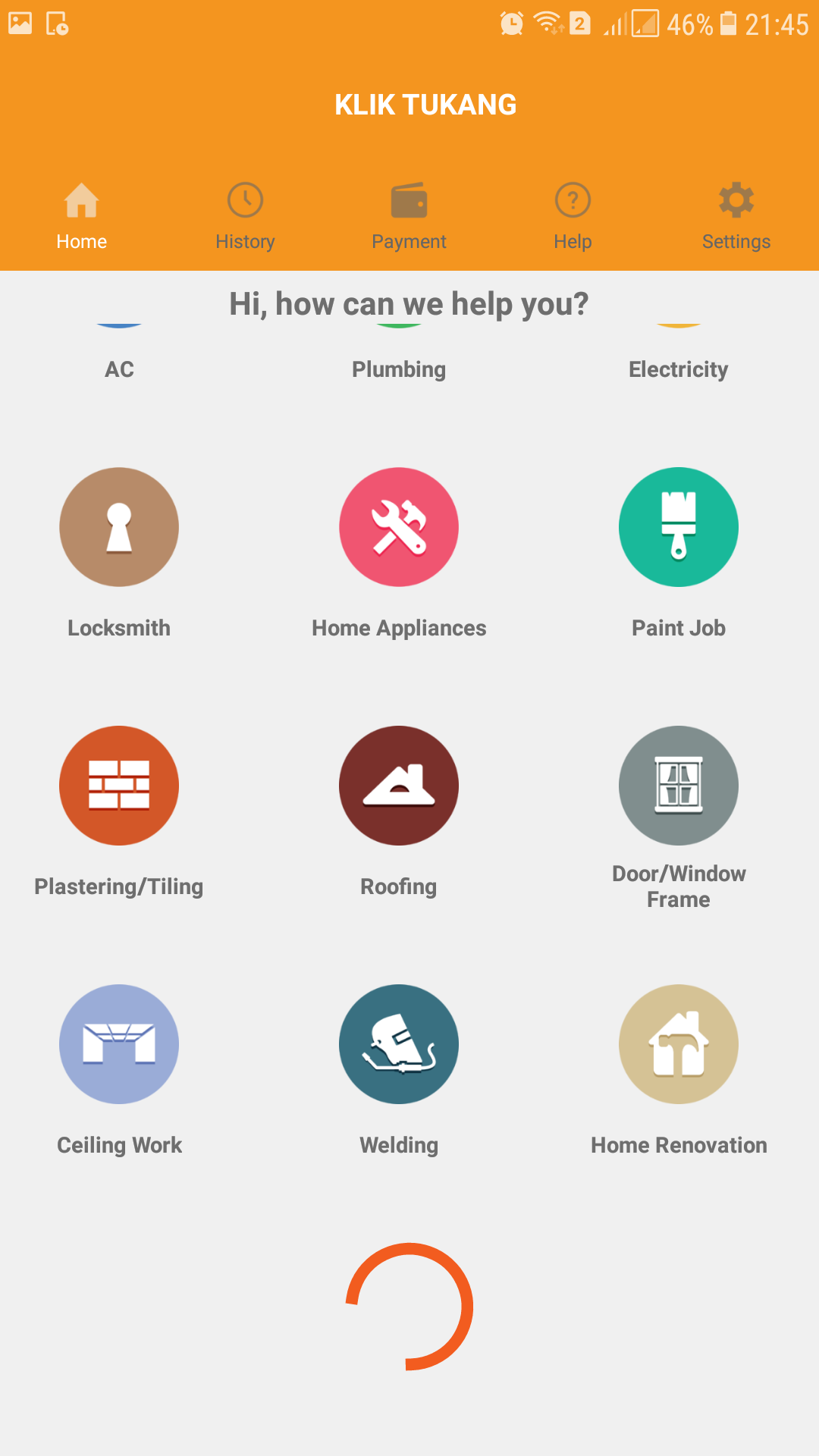Choose the Ceiling Work service
819x1456 pixels.
pyautogui.click(x=119, y=1045)
